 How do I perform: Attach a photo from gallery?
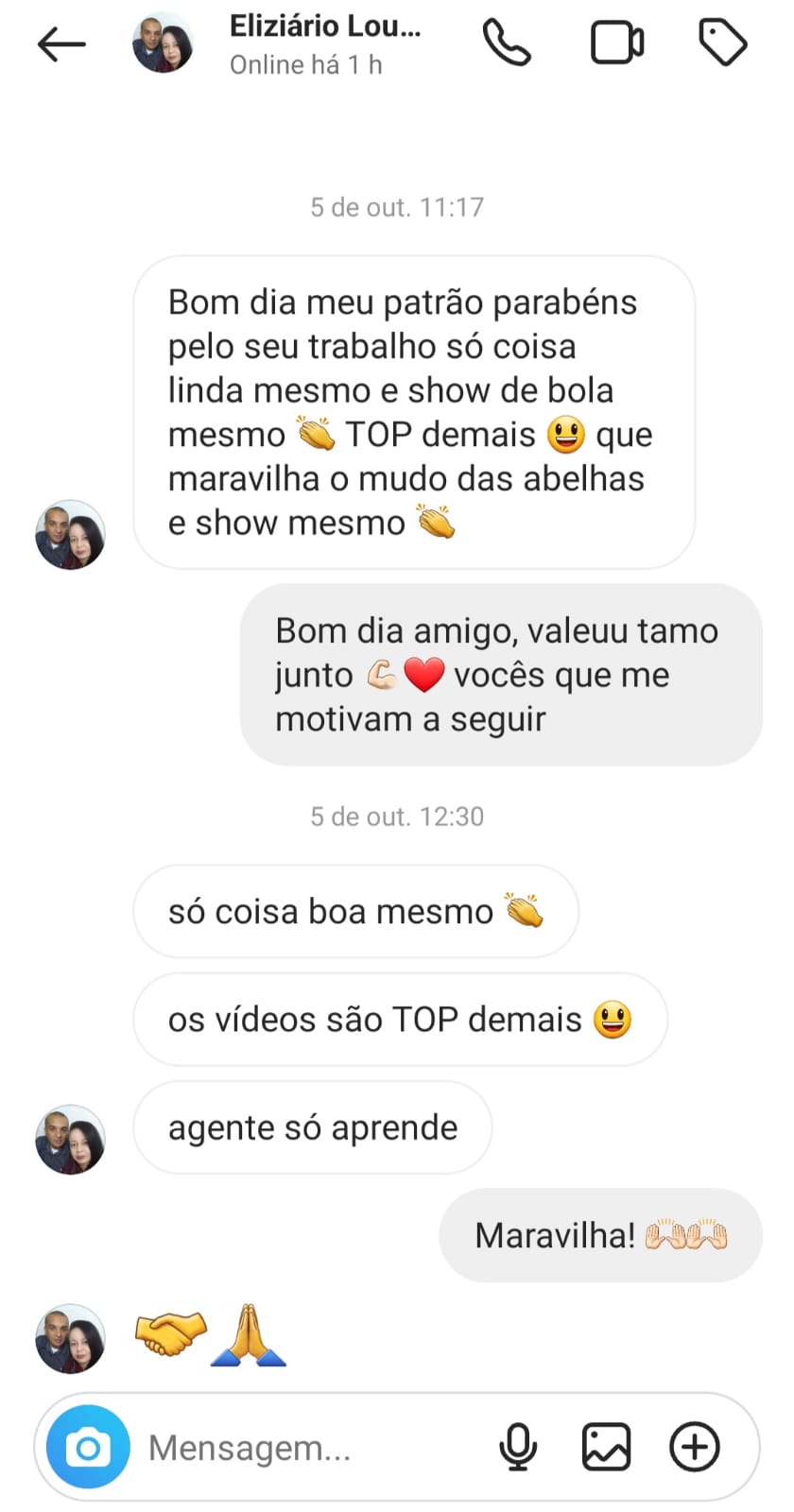pos(606,1447)
